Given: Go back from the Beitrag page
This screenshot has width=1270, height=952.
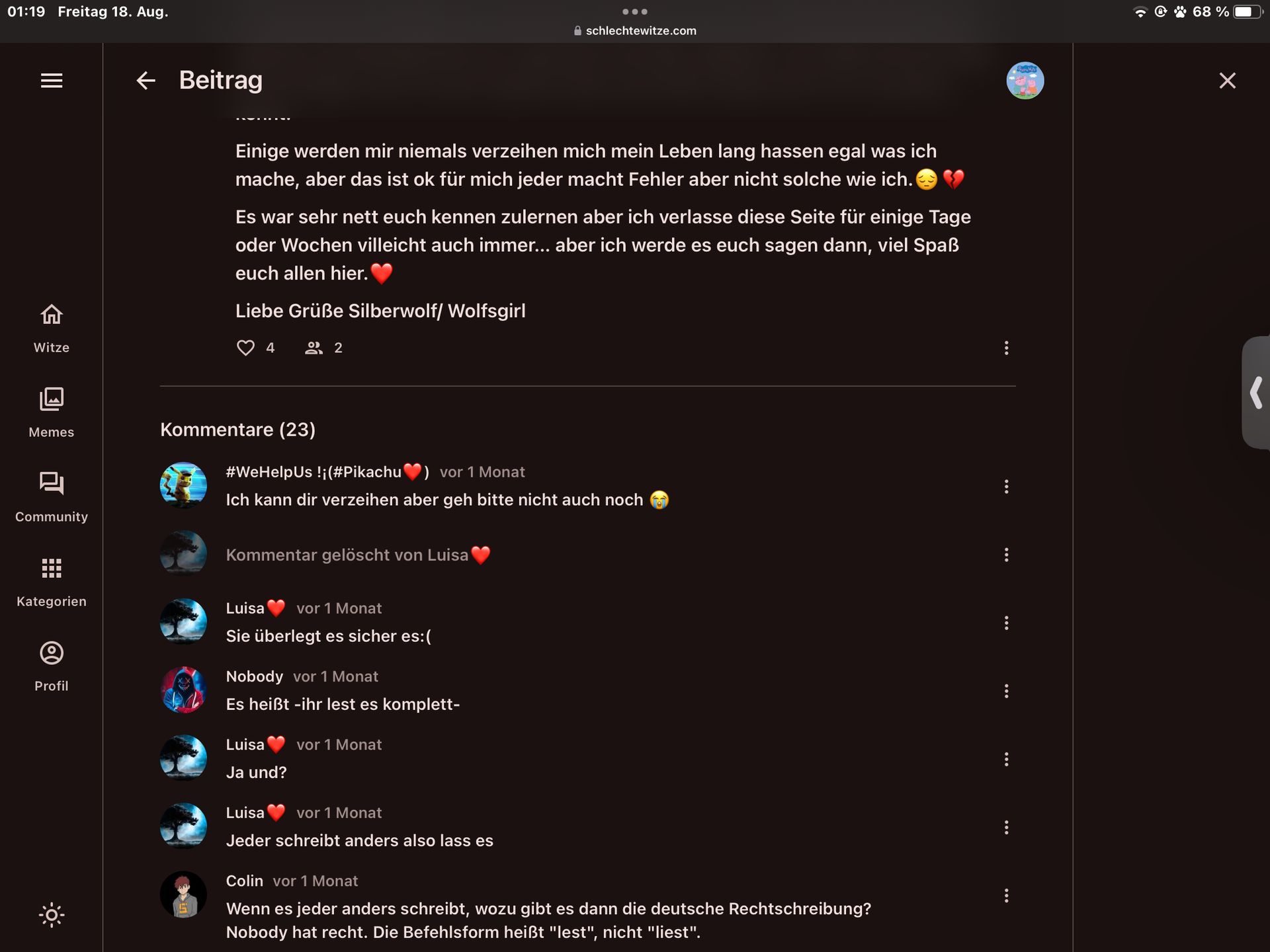Looking at the screenshot, I should (146, 81).
